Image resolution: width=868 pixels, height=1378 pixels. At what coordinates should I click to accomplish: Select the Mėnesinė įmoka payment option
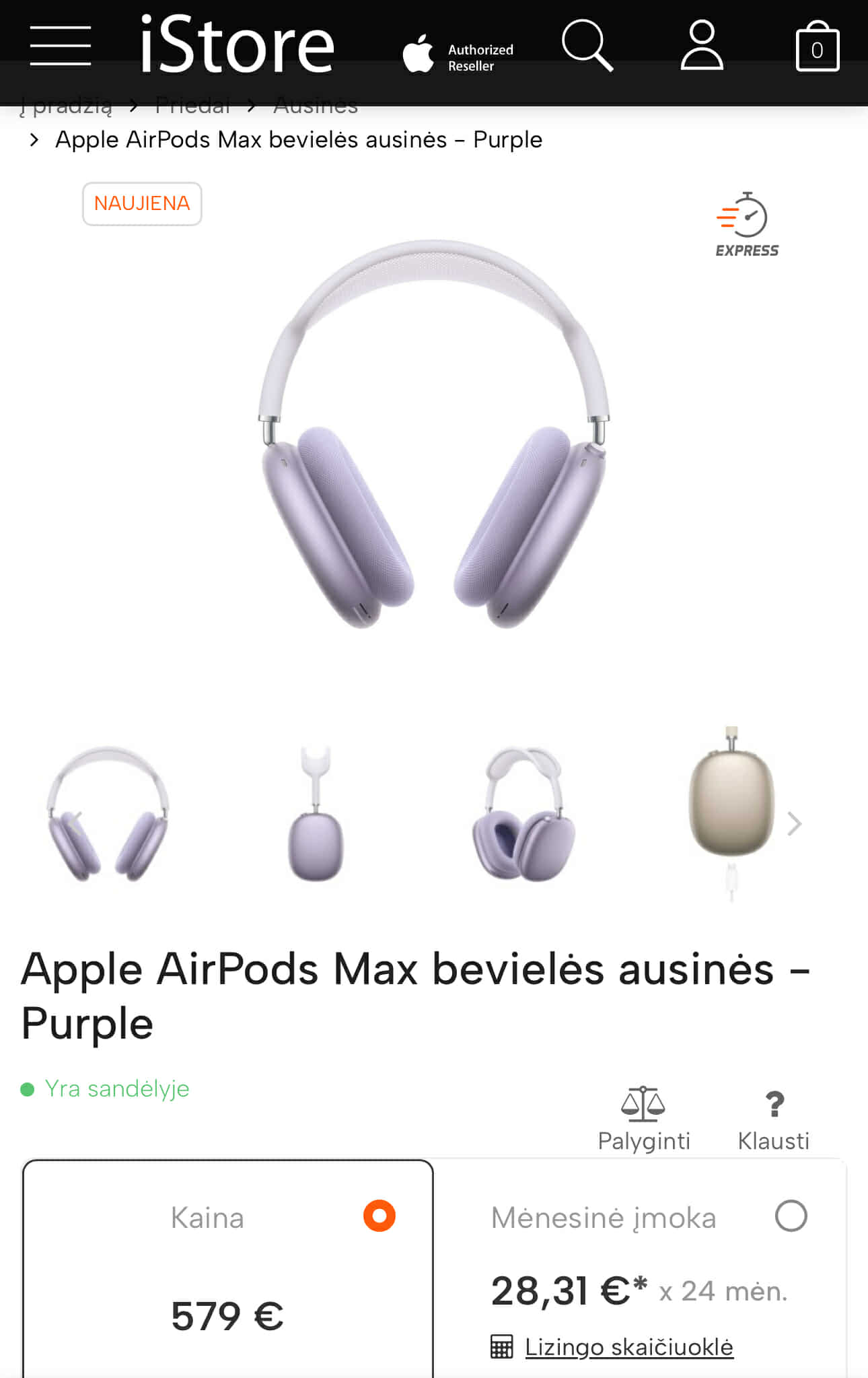click(791, 1216)
